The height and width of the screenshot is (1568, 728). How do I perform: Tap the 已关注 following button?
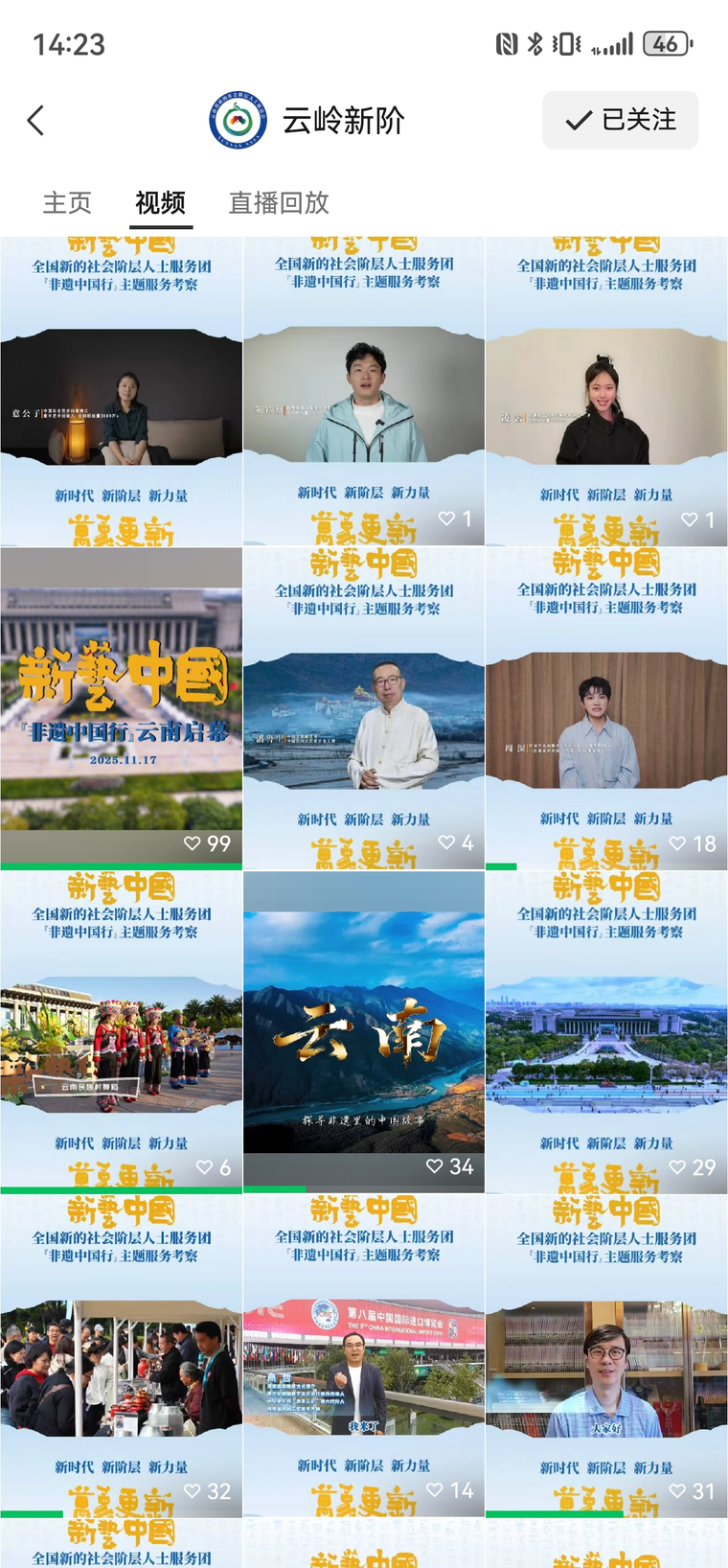pos(620,121)
